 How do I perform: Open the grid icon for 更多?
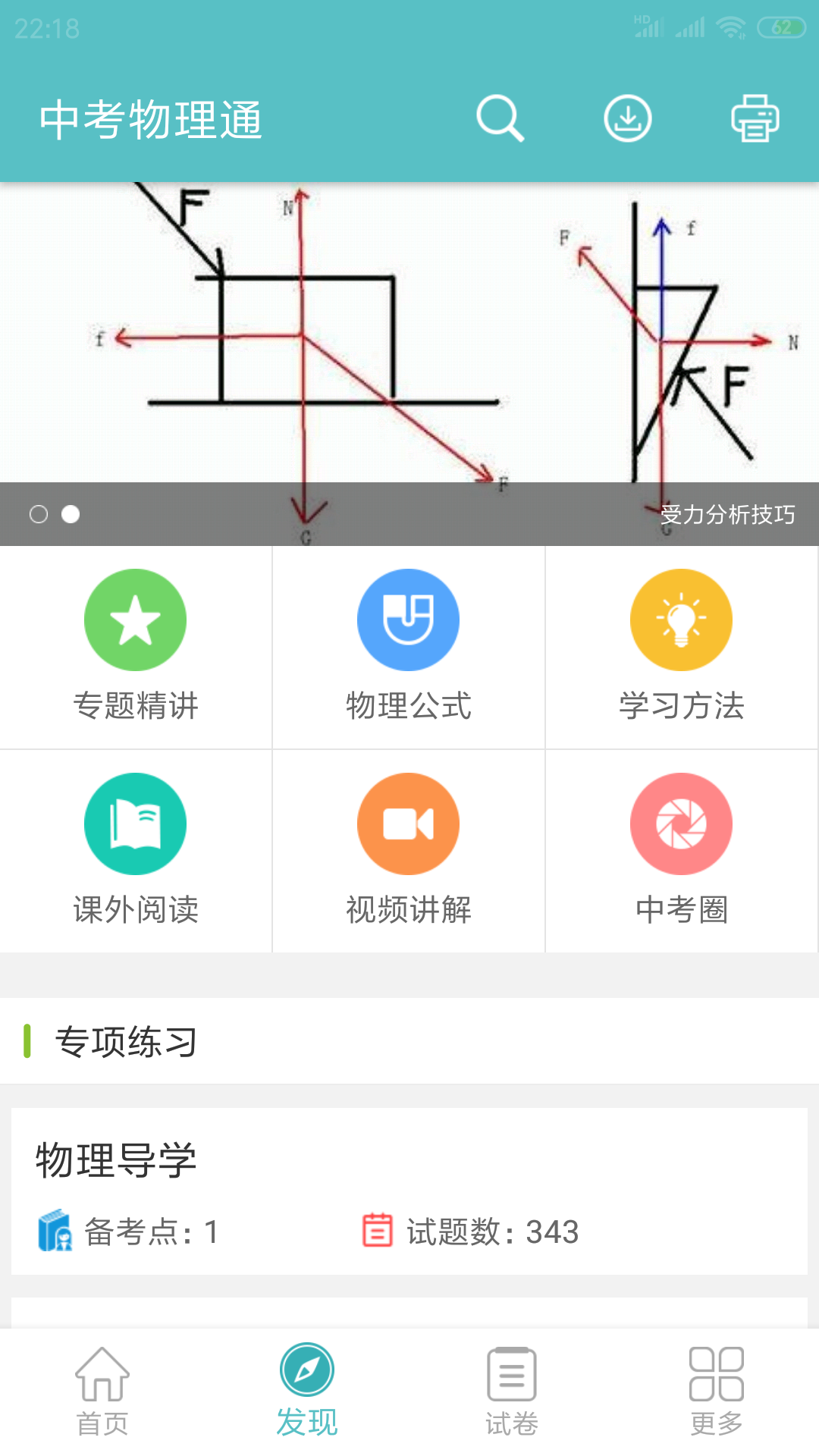(x=716, y=1373)
